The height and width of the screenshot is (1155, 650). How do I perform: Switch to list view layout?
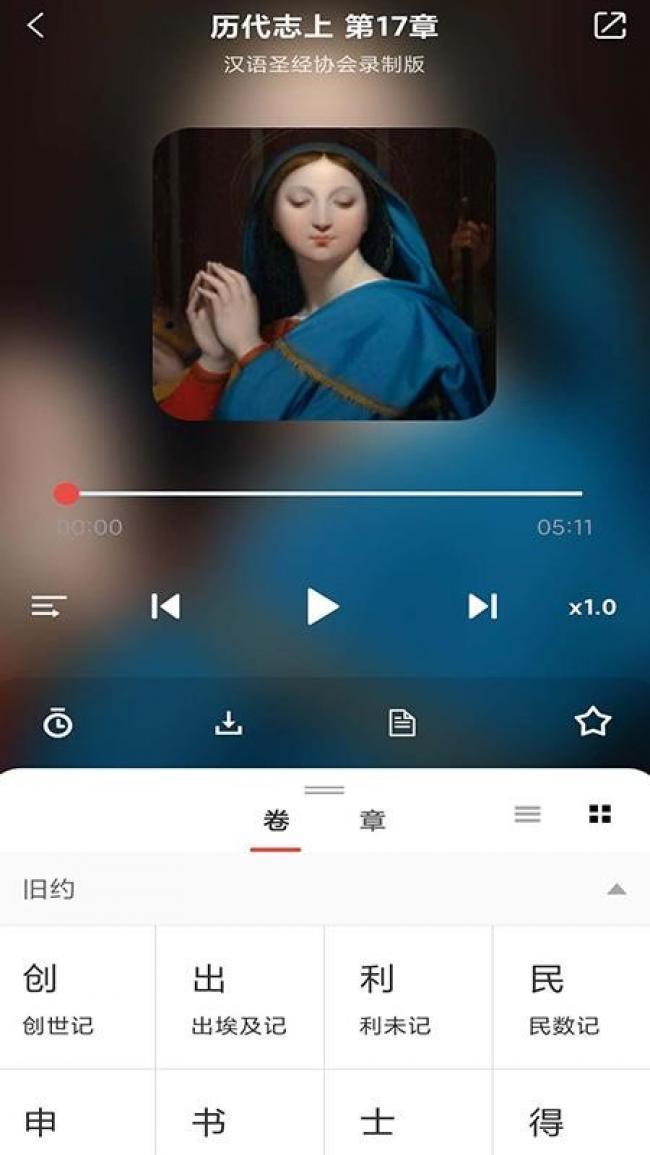[x=527, y=814]
